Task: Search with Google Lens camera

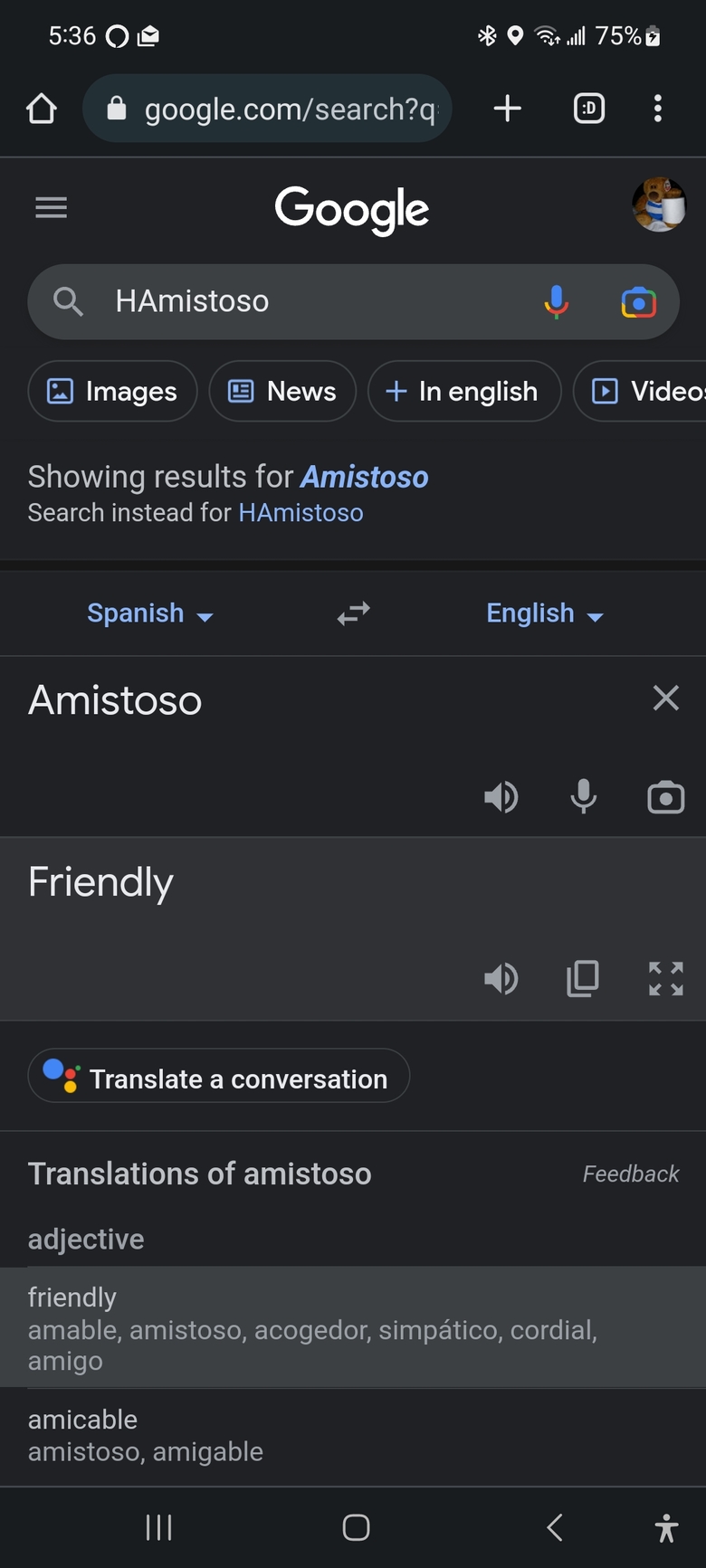Action: 639,302
